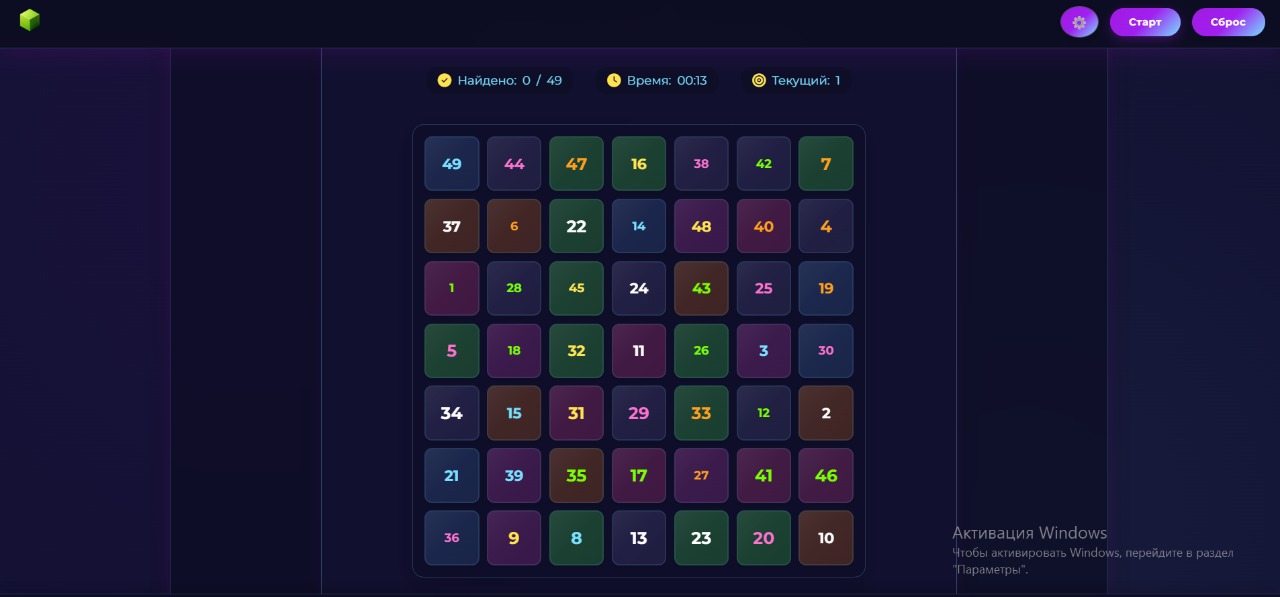This screenshot has width=1280, height=597.
Task: Tap the tile numbered 1
Action: click(452, 288)
